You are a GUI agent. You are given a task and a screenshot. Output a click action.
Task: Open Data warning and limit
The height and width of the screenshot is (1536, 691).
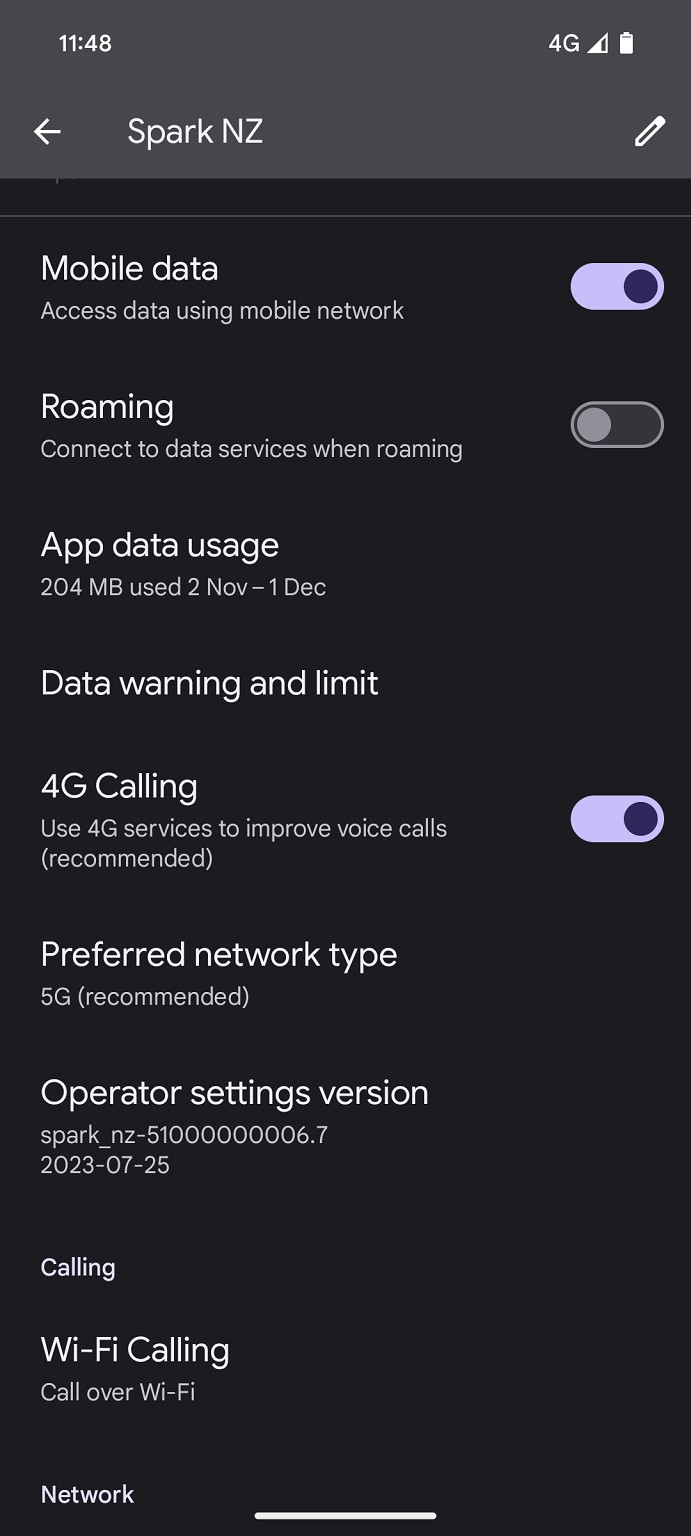pyautogui.click(x=345, y=683)
